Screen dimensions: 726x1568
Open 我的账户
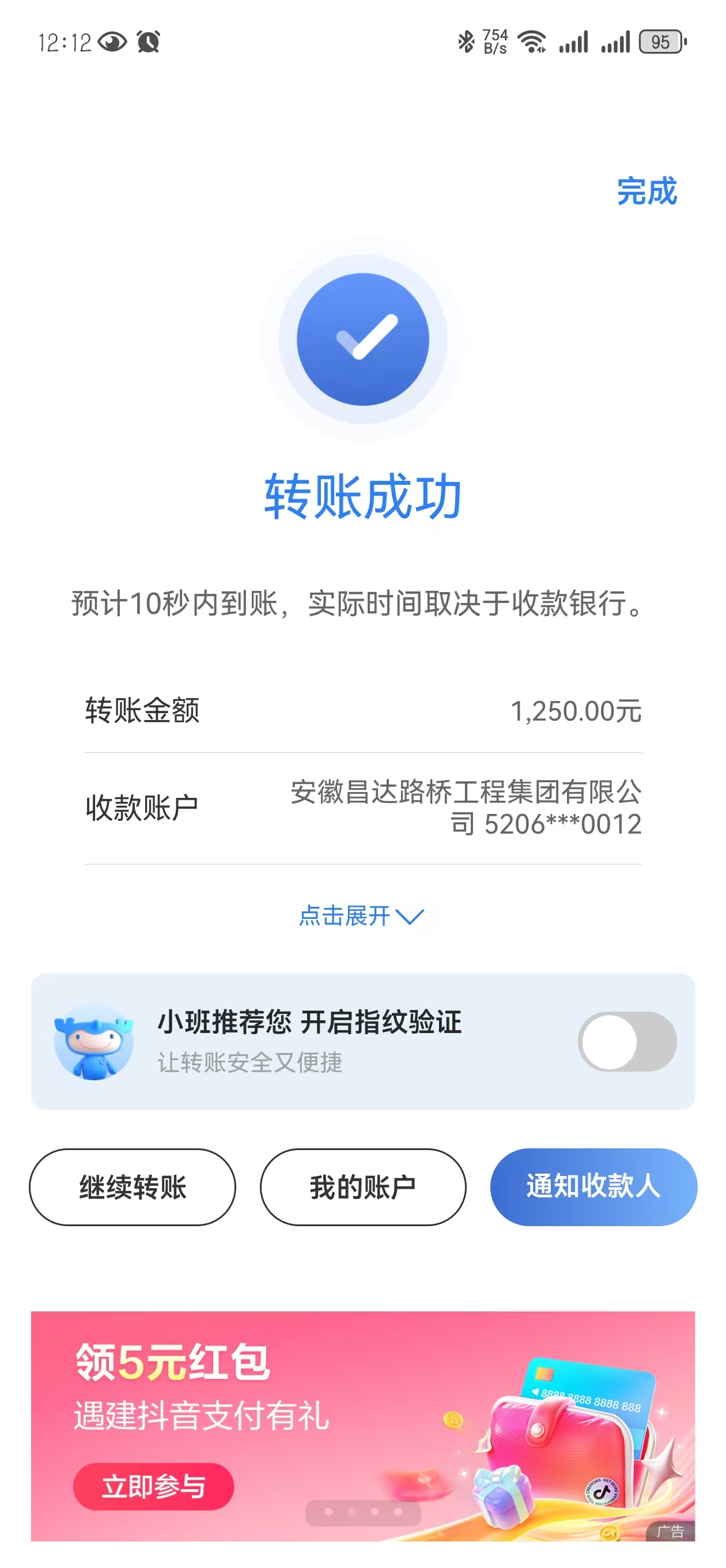coord(362,1187)
